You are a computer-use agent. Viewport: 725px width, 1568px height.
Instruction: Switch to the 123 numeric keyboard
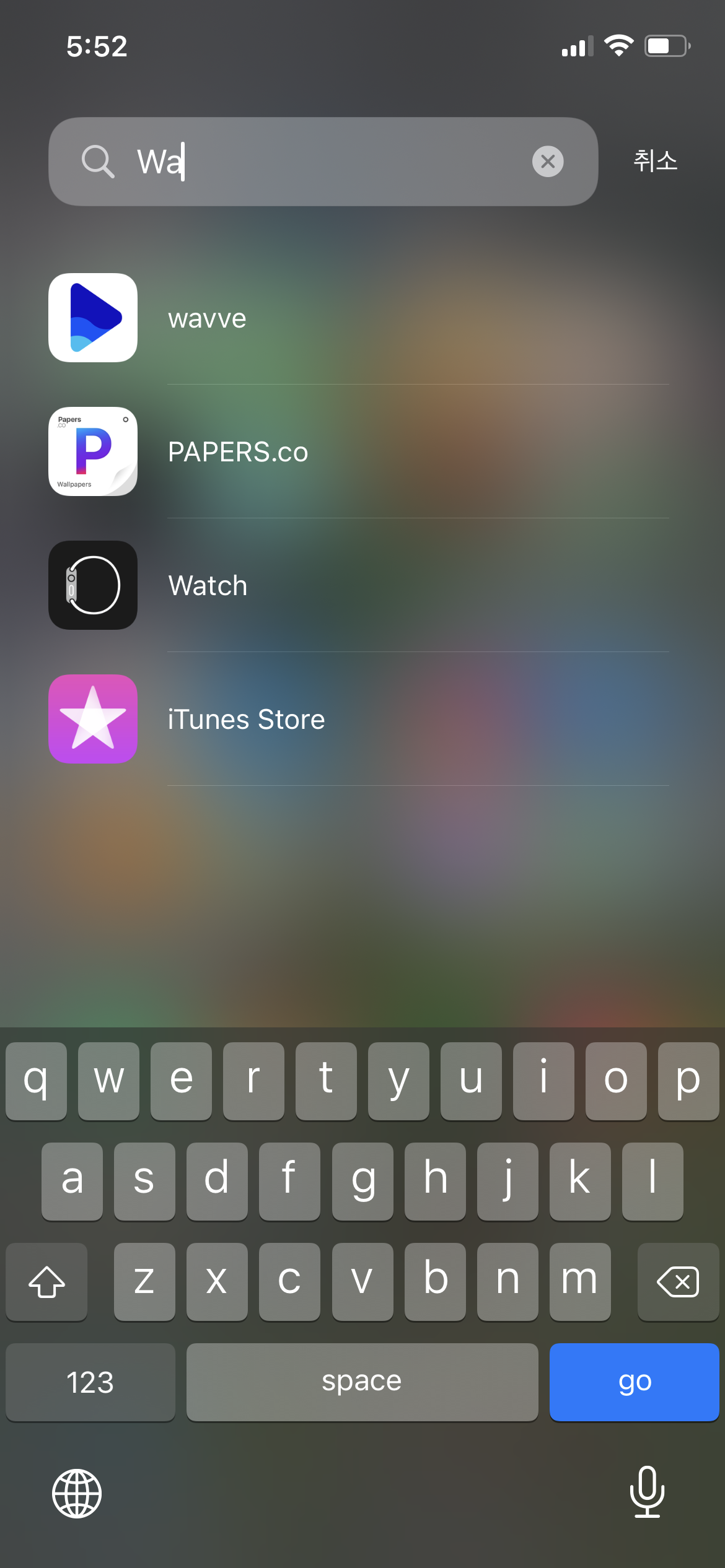(90, 1382)
